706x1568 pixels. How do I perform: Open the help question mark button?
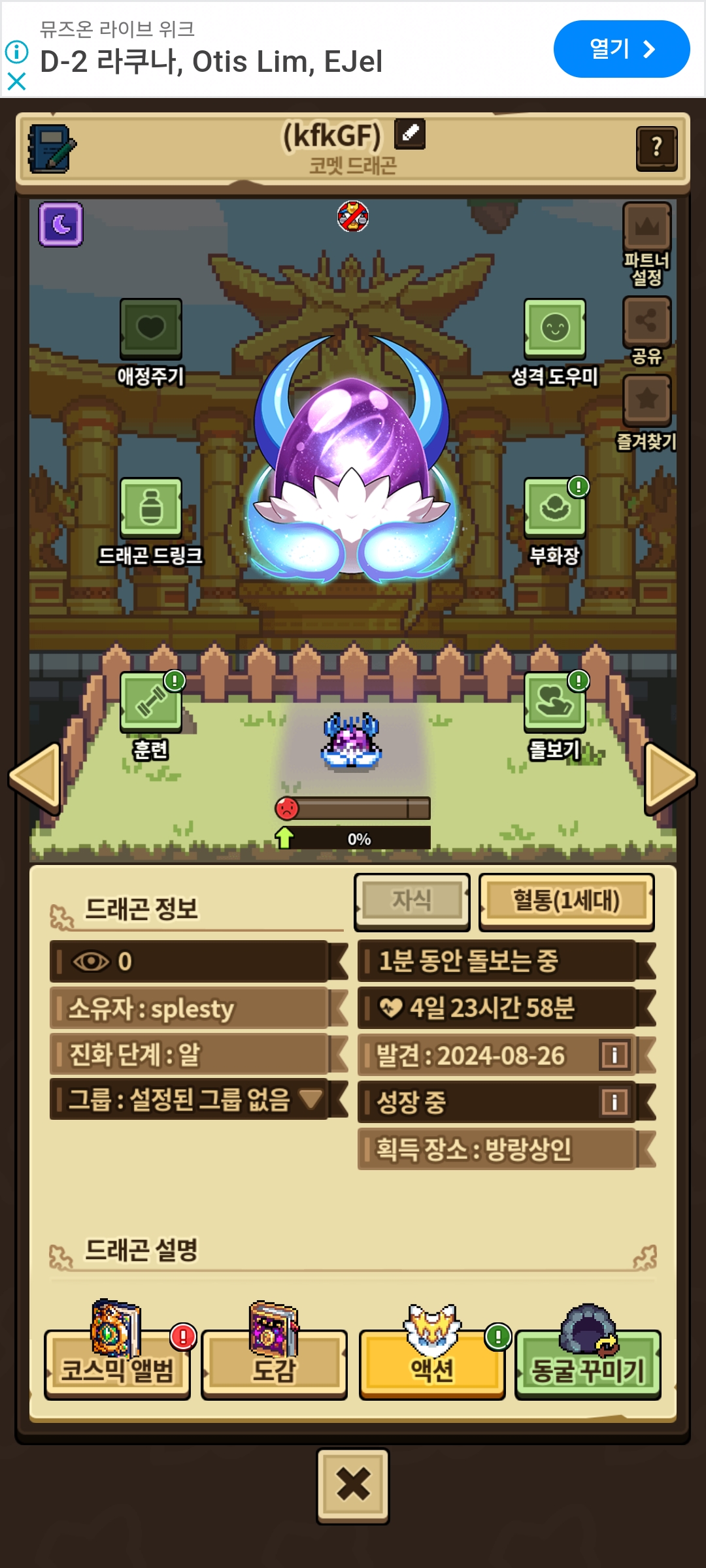(656, 148)
